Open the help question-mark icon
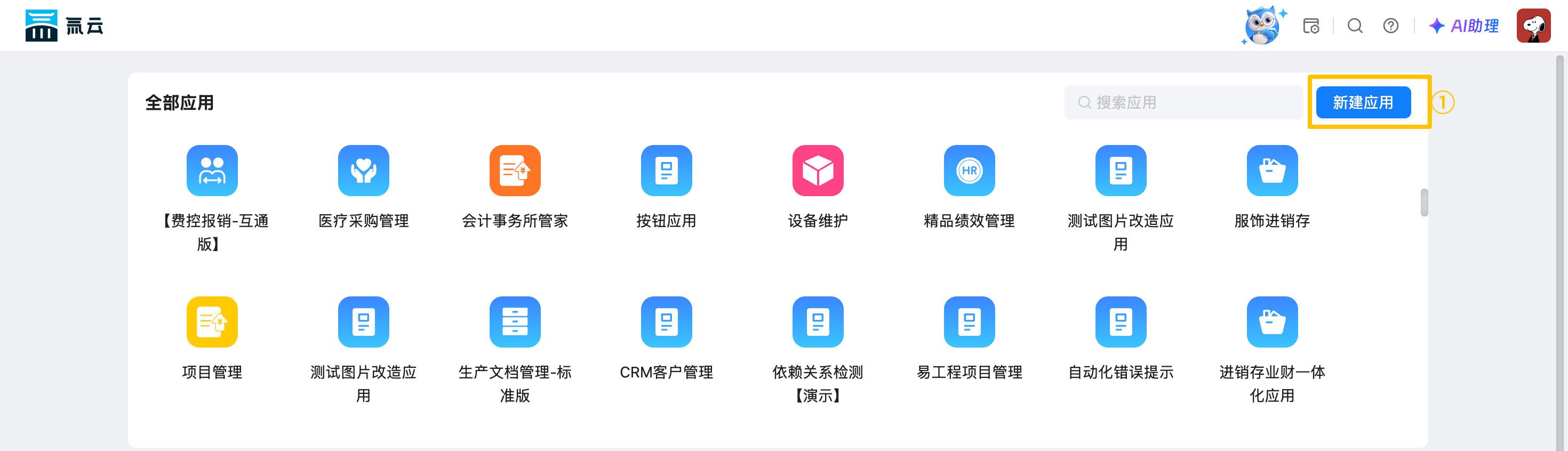The height and width of the screenshot is (451, 1568). 1390,26
